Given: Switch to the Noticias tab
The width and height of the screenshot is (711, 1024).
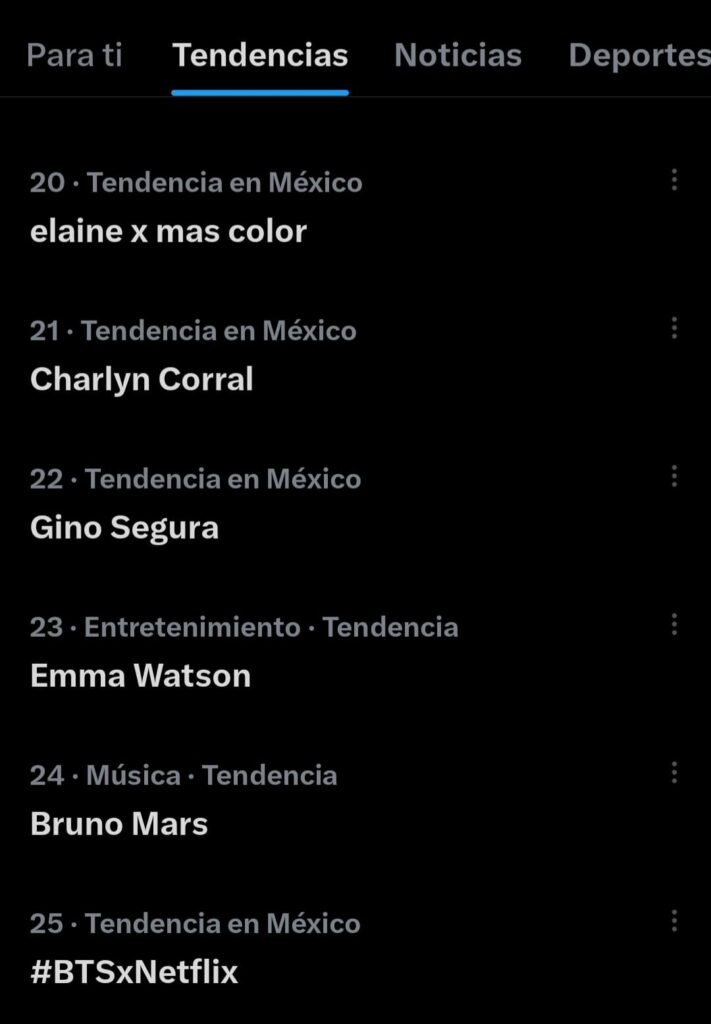Looking at the screenshot, I should point(458,55).
